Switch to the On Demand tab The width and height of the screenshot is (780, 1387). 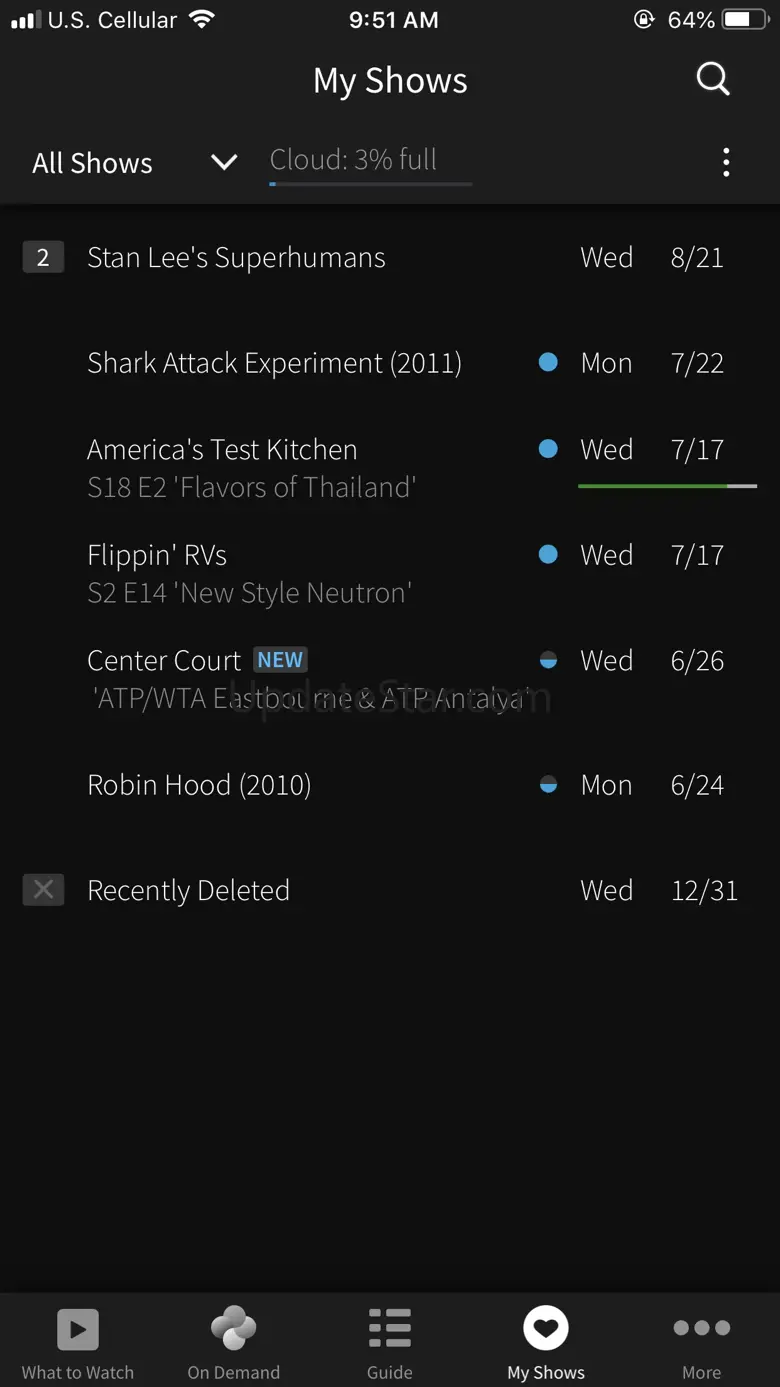234,1343
